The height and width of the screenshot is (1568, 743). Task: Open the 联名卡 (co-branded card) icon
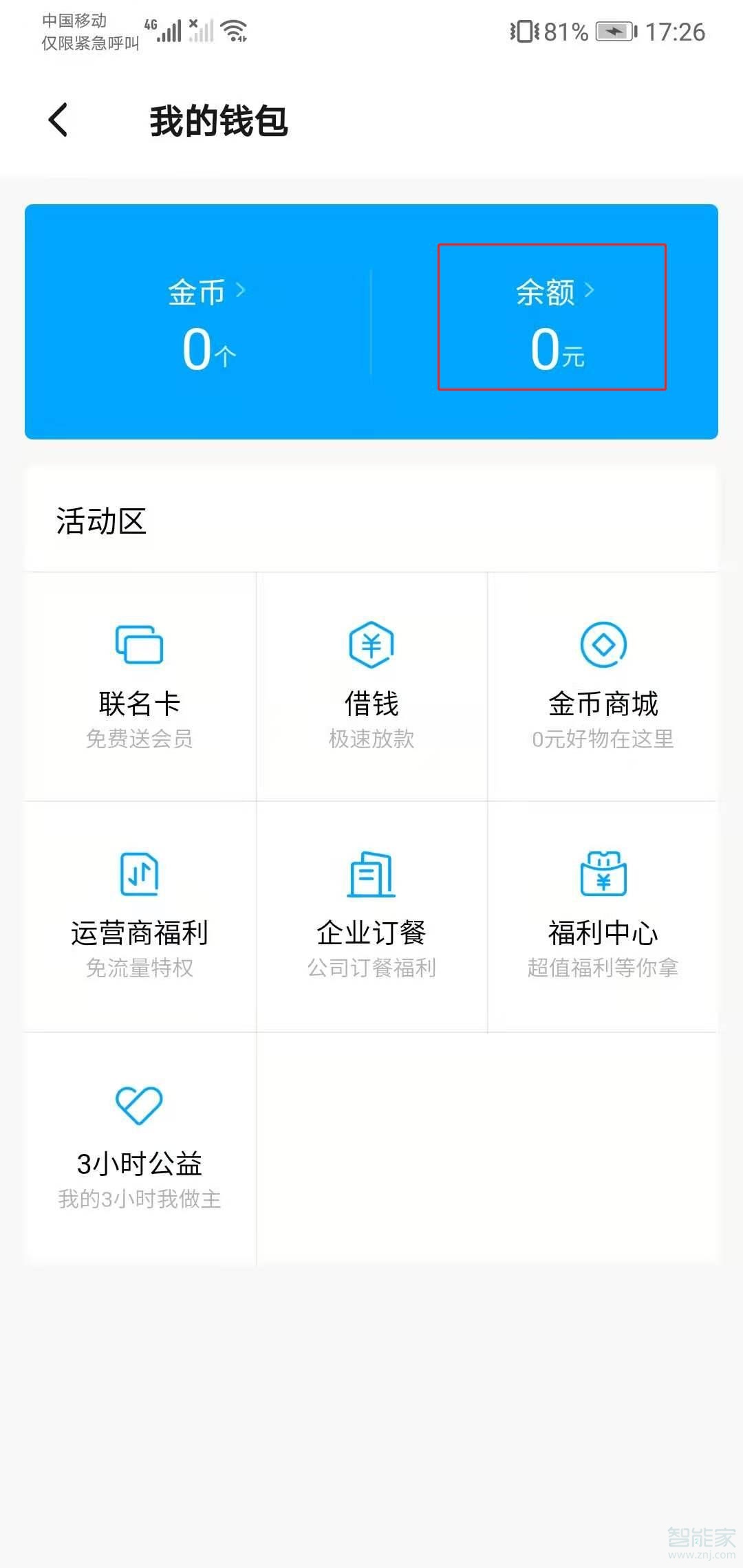[139, 643]
